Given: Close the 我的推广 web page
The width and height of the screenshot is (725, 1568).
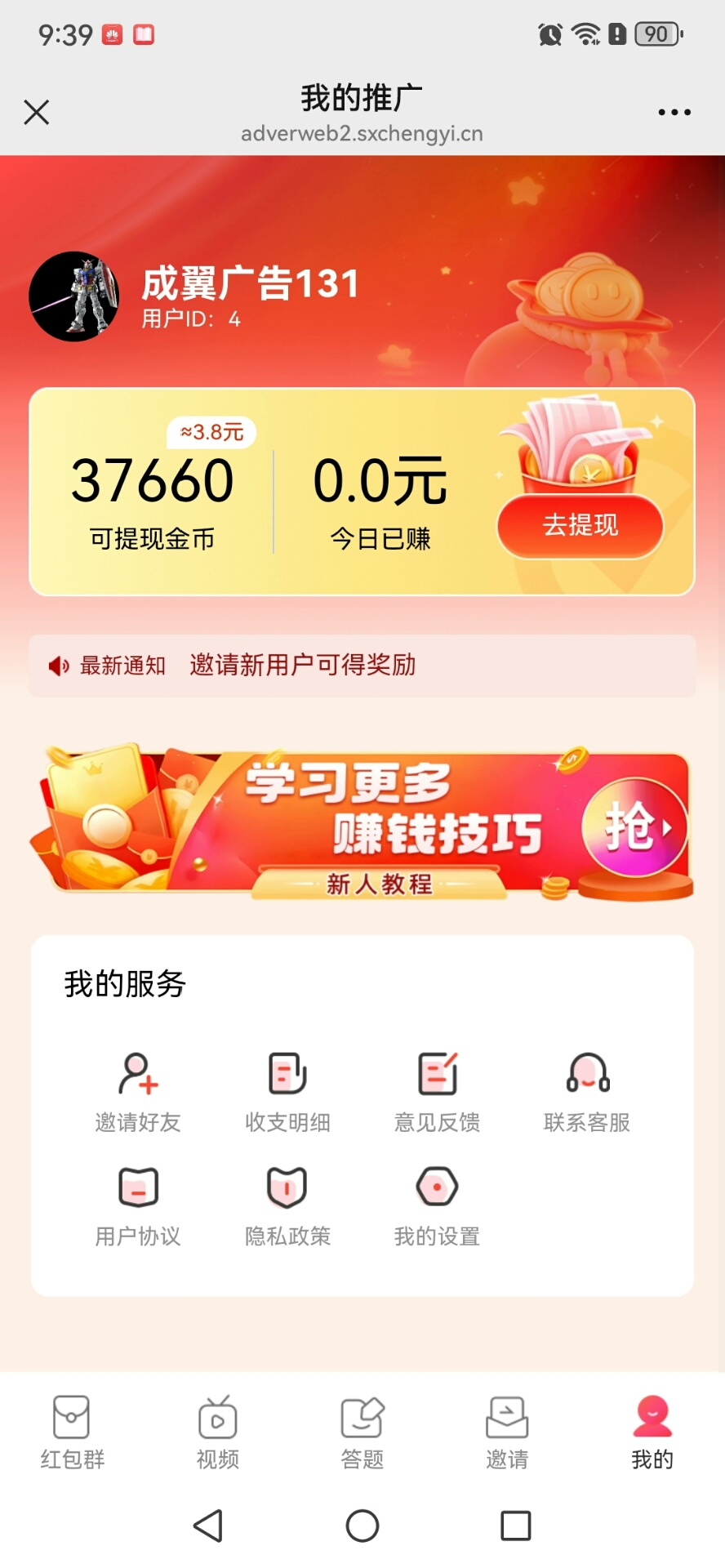Looking at the screenshot, I should pos(37,112).
